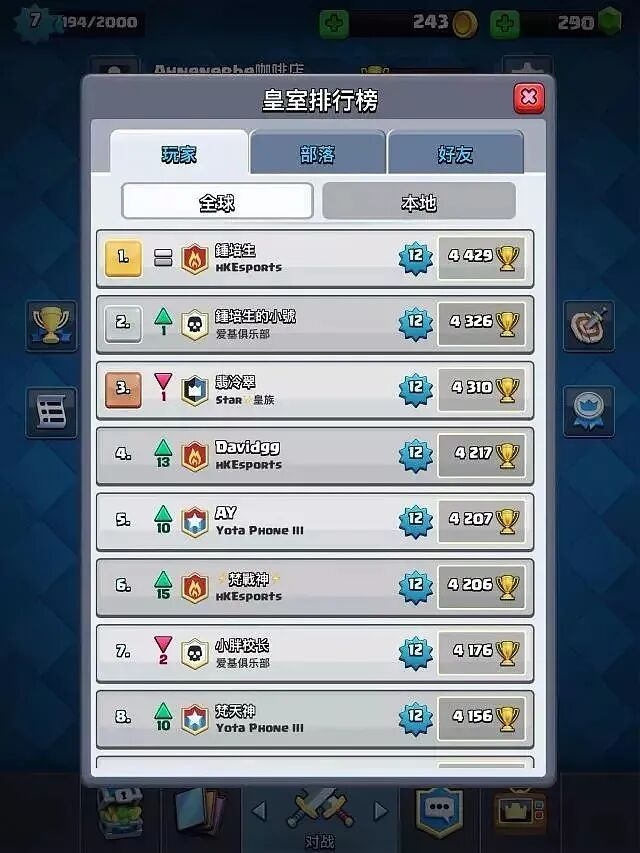The width and height of the screenshot is (640, 853).
Task: Switch to the 部落 tab
Action: point(317,154)
